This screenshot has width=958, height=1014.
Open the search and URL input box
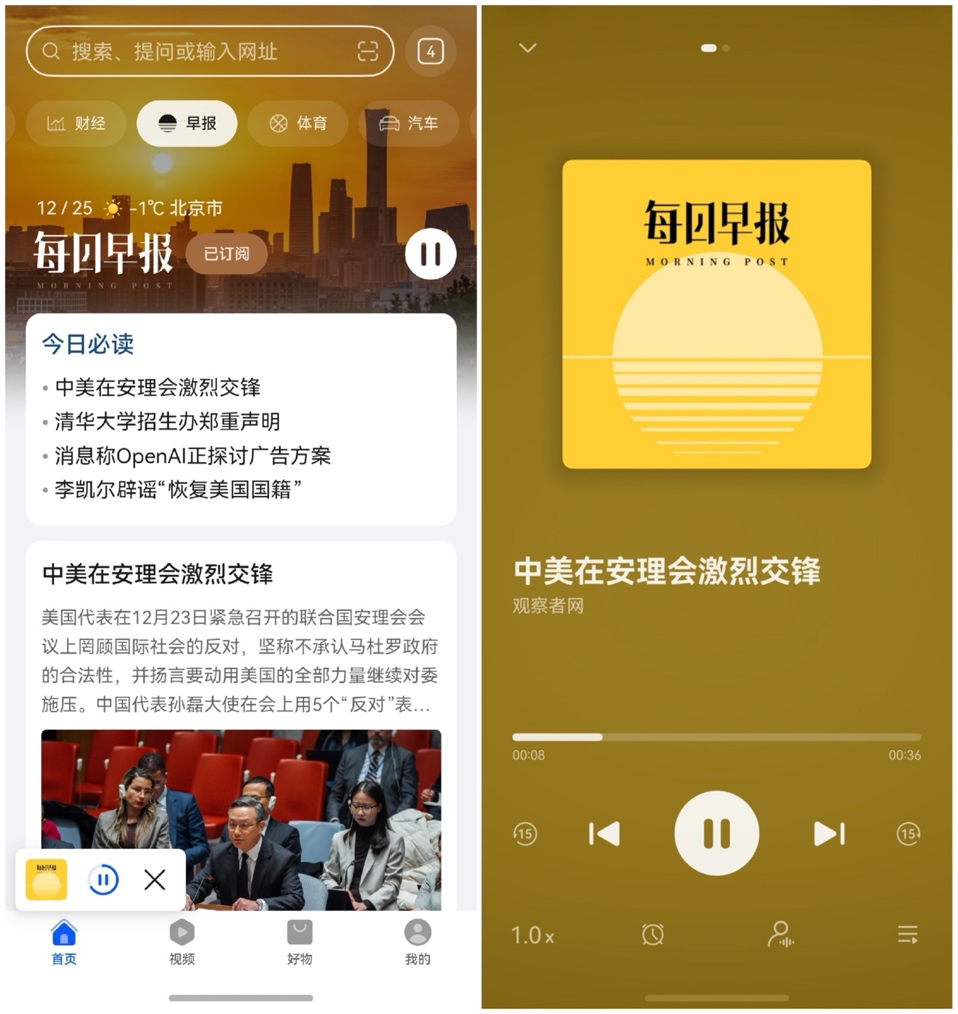[200, 51]
